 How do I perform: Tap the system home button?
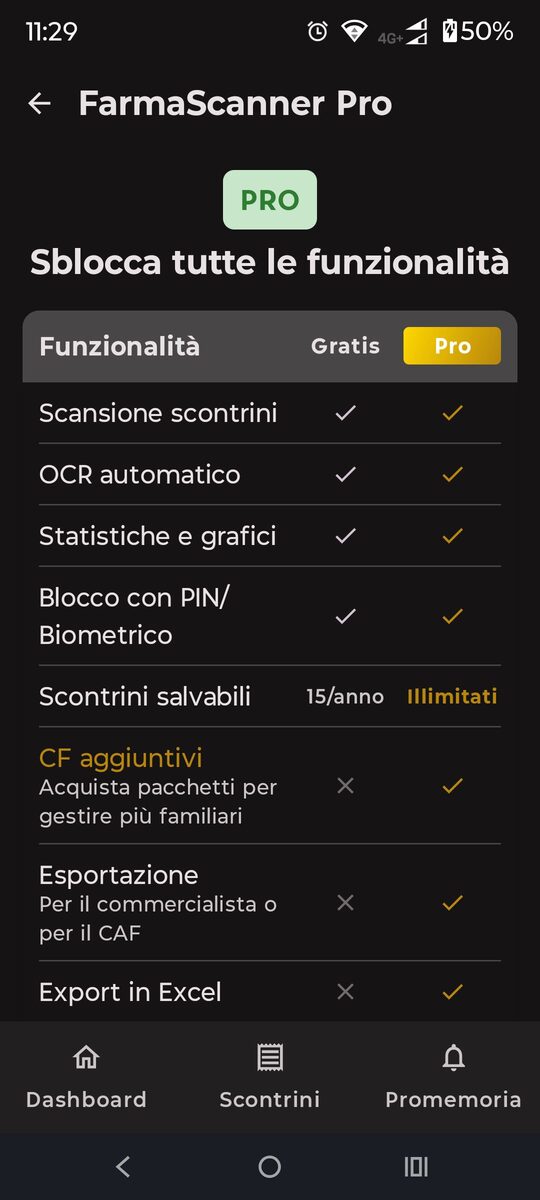click(x=270, y=1166)
